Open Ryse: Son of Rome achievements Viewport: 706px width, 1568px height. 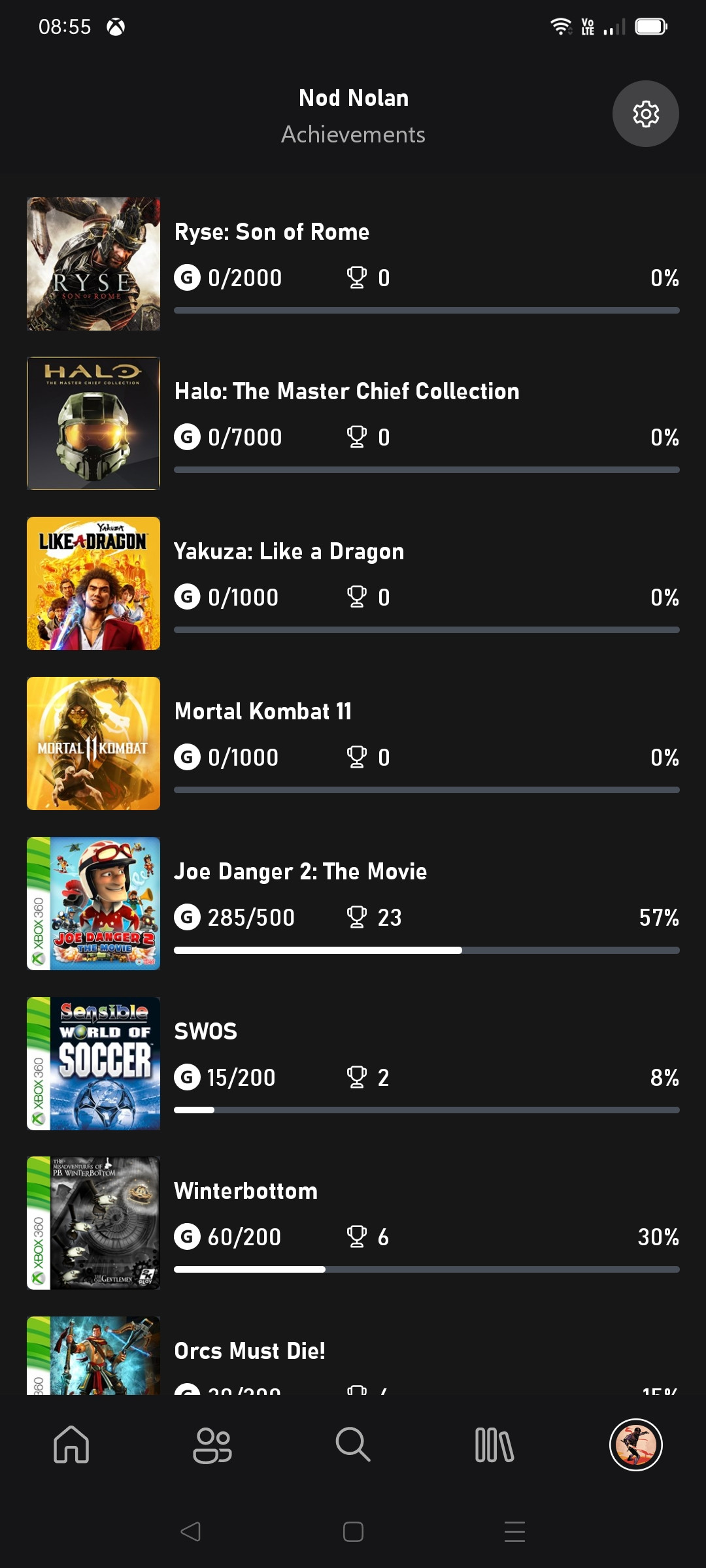click(271, 231)
